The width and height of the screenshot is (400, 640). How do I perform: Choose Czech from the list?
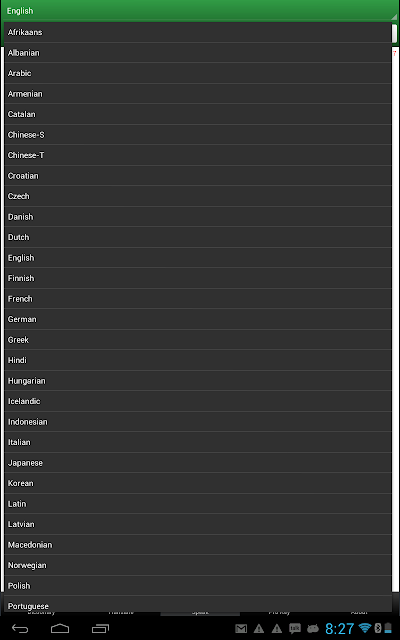coord(198,196)
